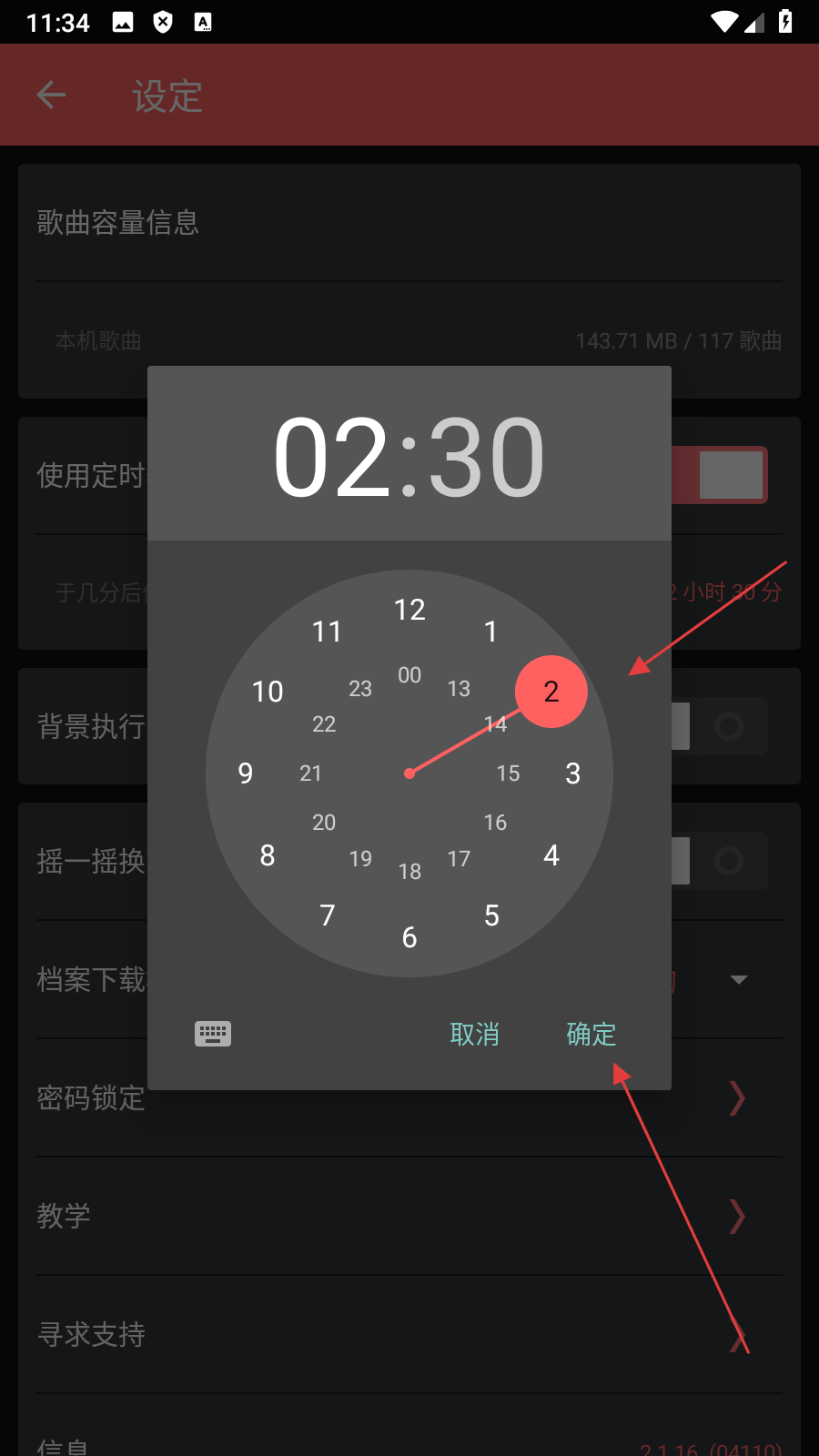
Task: Tap the hour value 02 in header
Action: coord(332,457)
